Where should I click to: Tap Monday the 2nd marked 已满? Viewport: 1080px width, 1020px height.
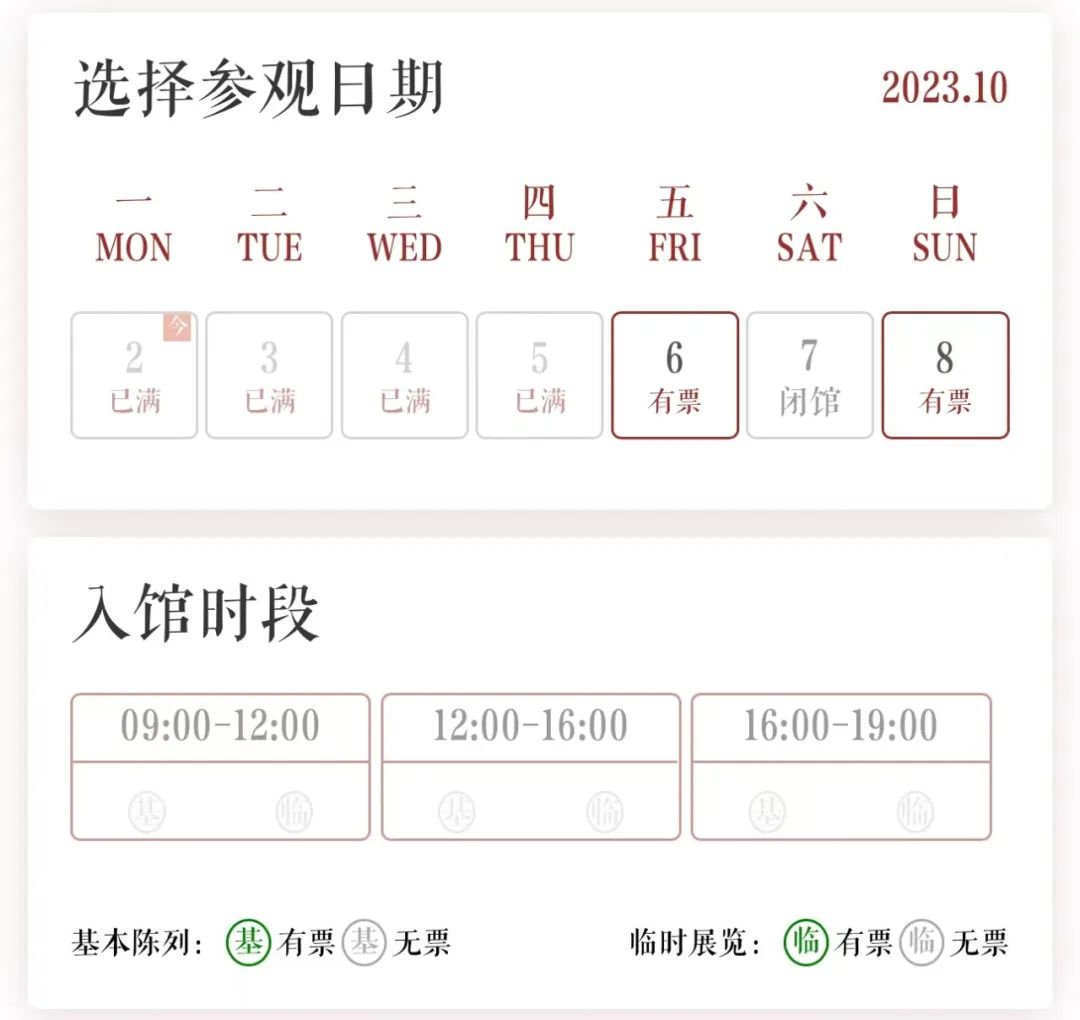[134, 375]
